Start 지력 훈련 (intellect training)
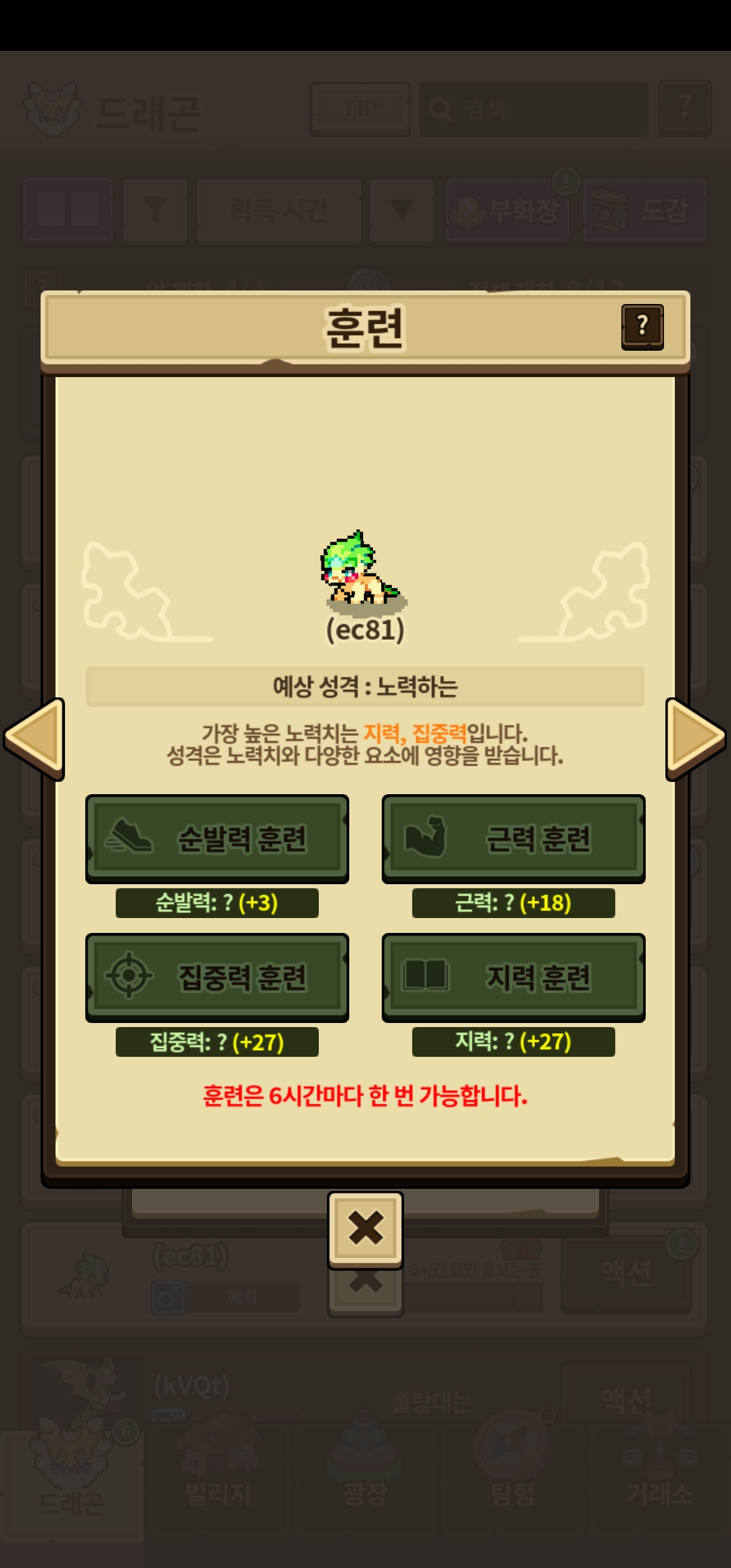 pyautogui.click(x=513, y=977)
